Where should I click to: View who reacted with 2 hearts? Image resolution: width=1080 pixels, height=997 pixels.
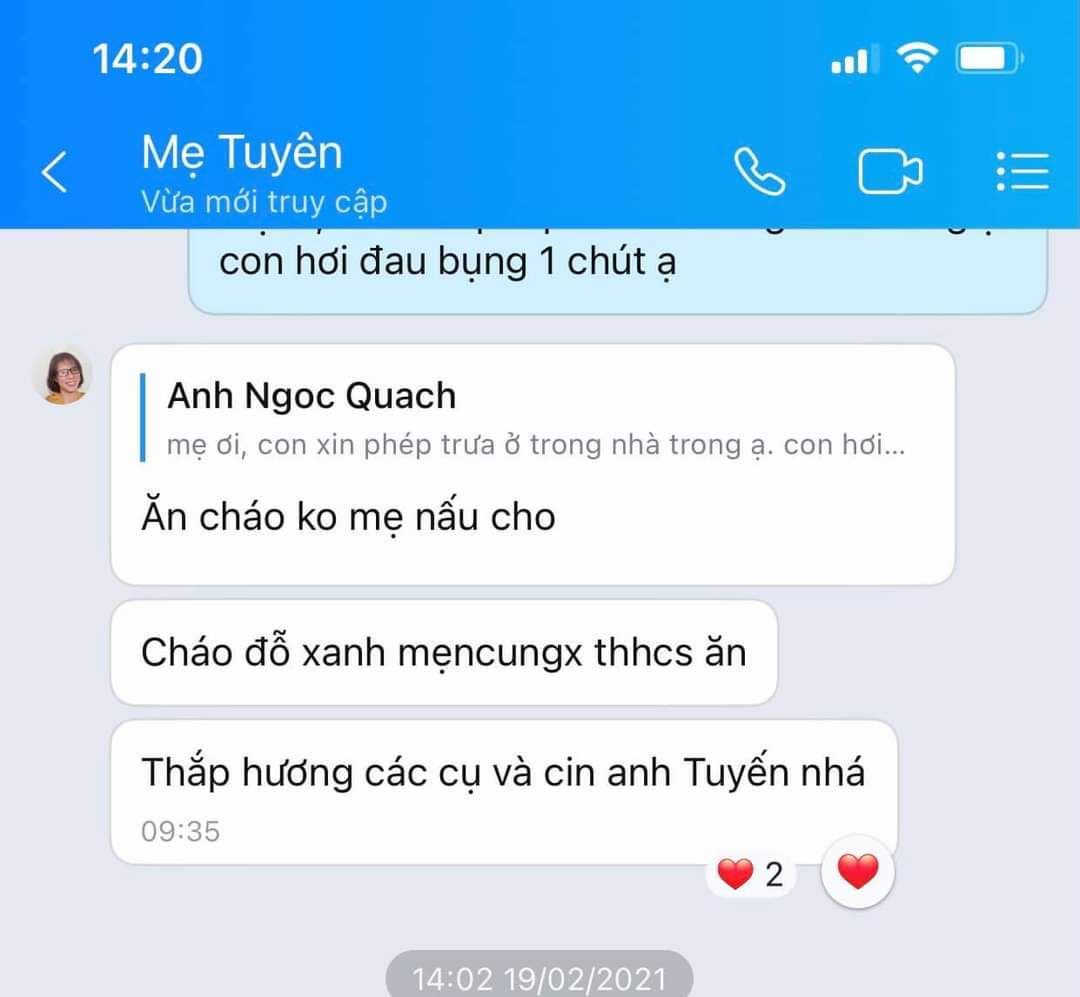751,876
